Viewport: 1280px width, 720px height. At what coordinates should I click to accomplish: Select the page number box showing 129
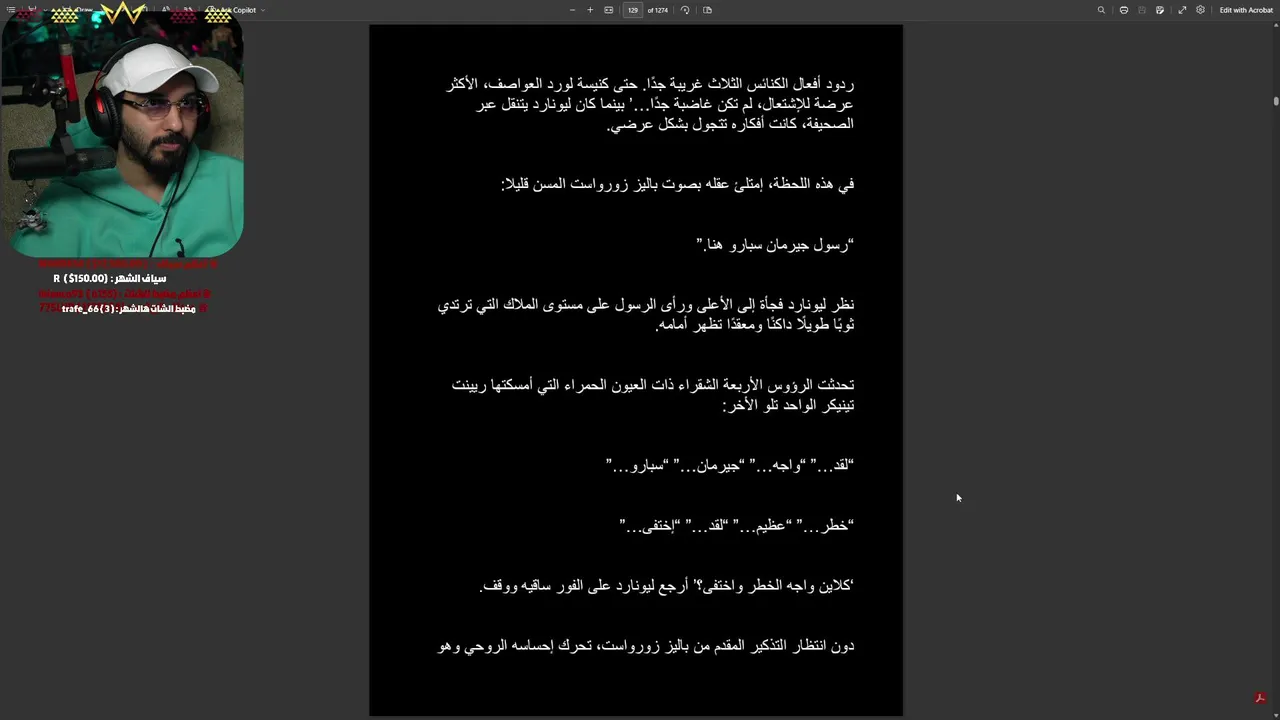coord(633,10)
